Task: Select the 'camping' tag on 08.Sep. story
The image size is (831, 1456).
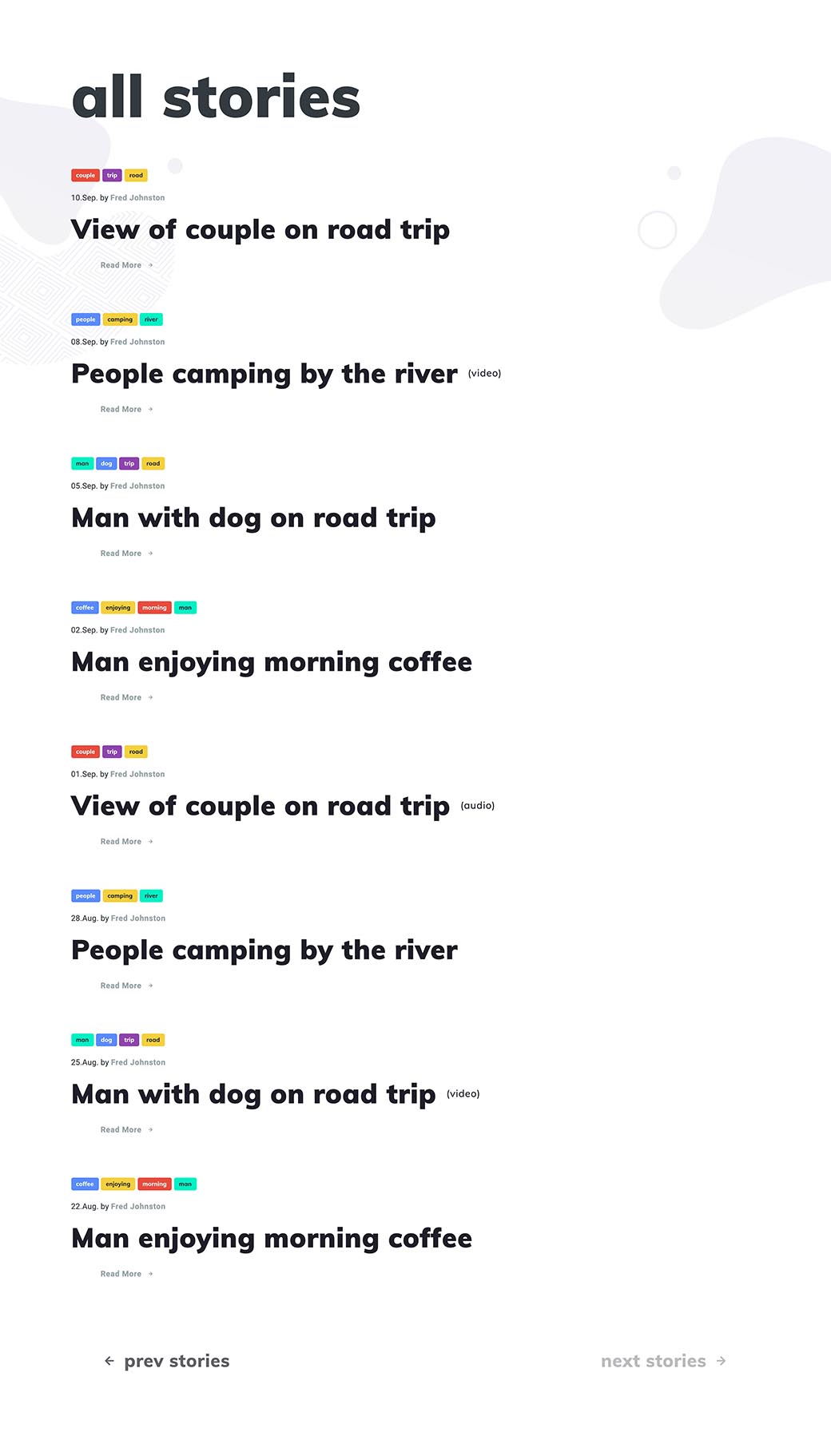Action: (x=120, y=319)
